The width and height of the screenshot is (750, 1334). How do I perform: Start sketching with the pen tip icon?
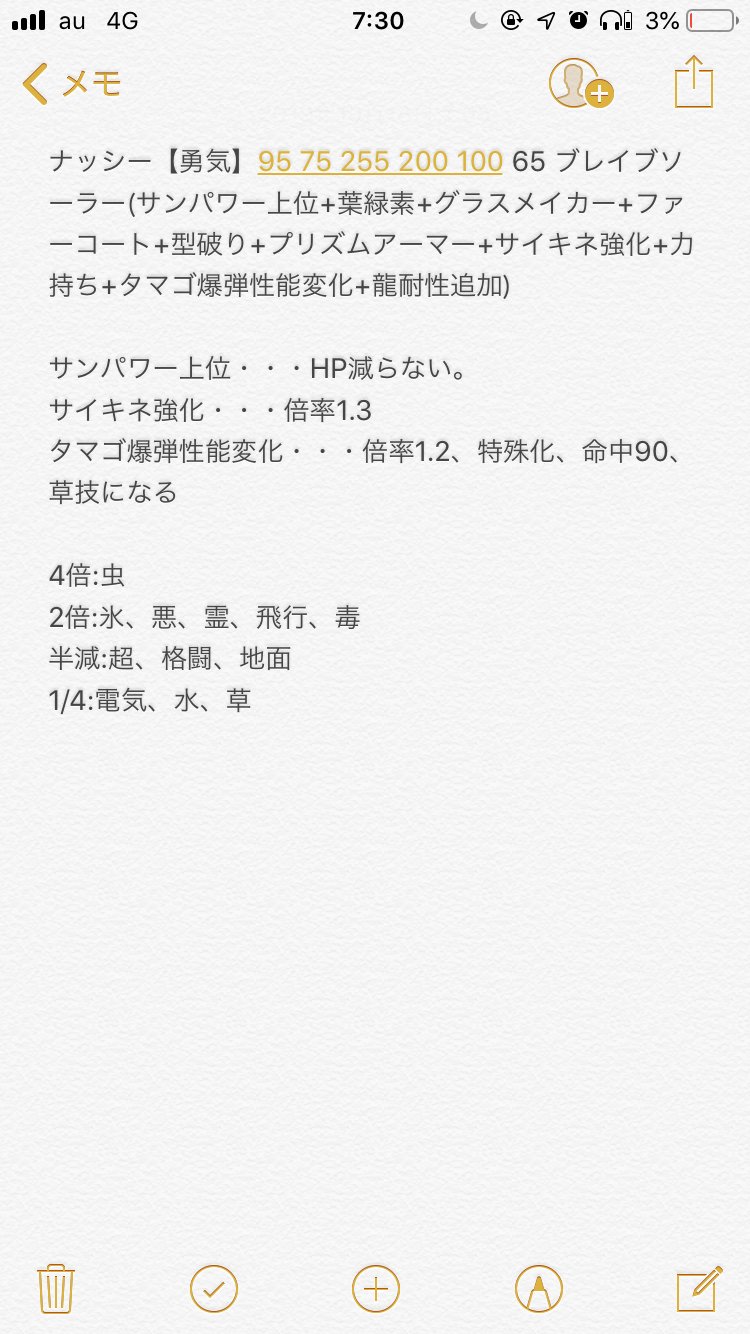tap(538, 1287)
